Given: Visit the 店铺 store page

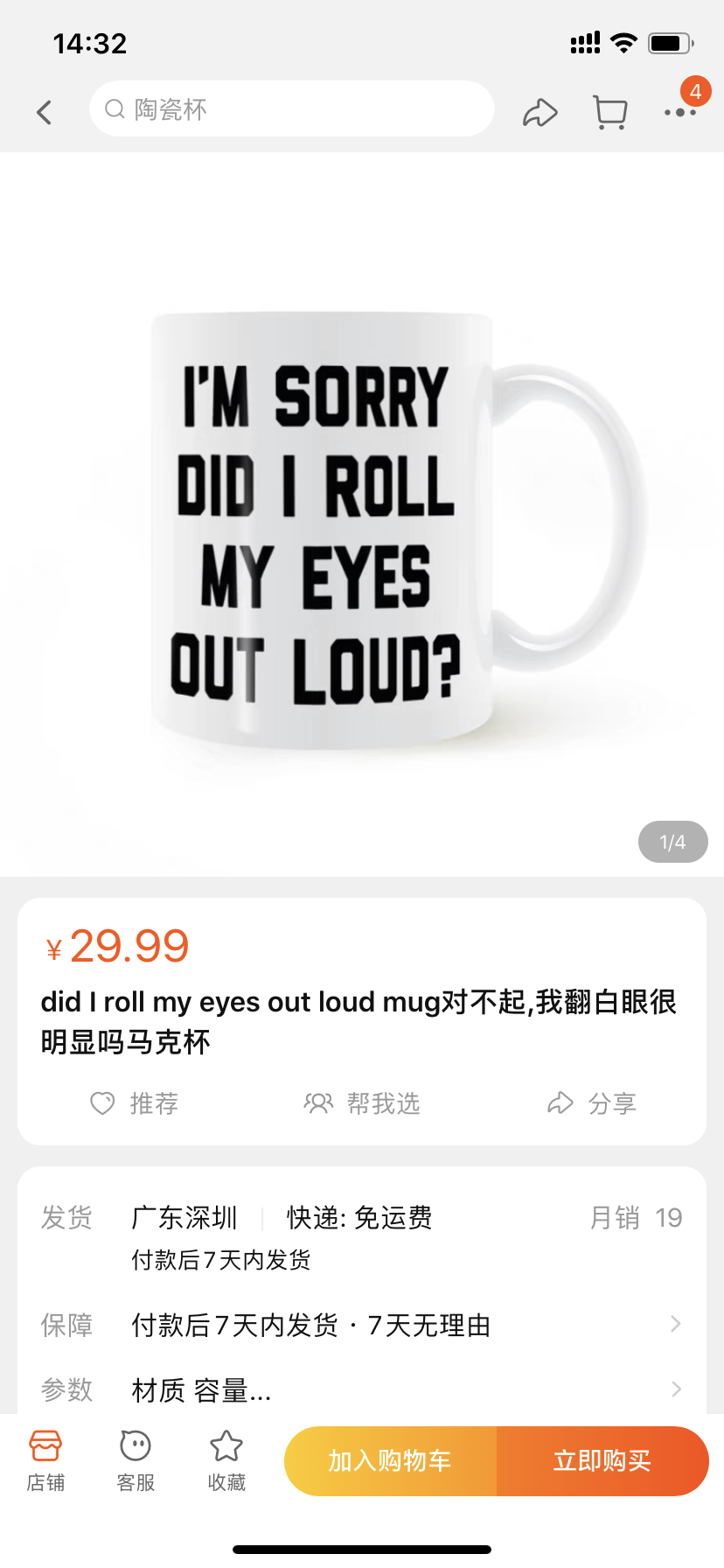Looking at the screenshot, I should [x=45, y=1460].
